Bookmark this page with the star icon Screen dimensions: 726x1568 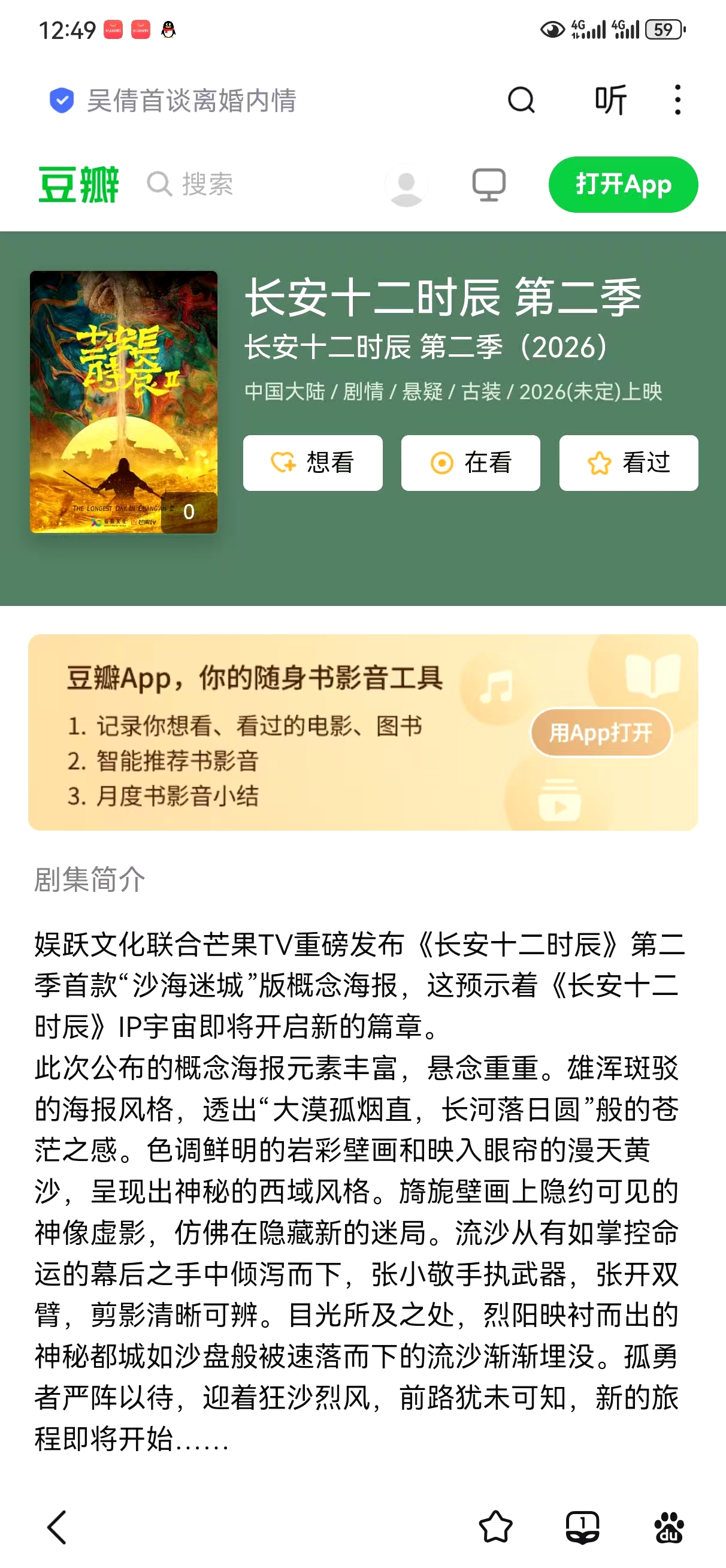pos(495,1527)
